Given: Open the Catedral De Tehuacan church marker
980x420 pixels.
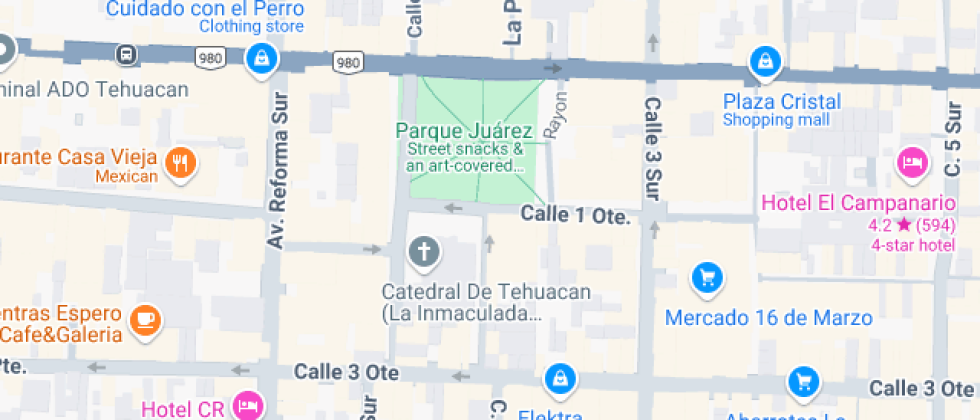Looking at the screenshot, I should point(424,250).
